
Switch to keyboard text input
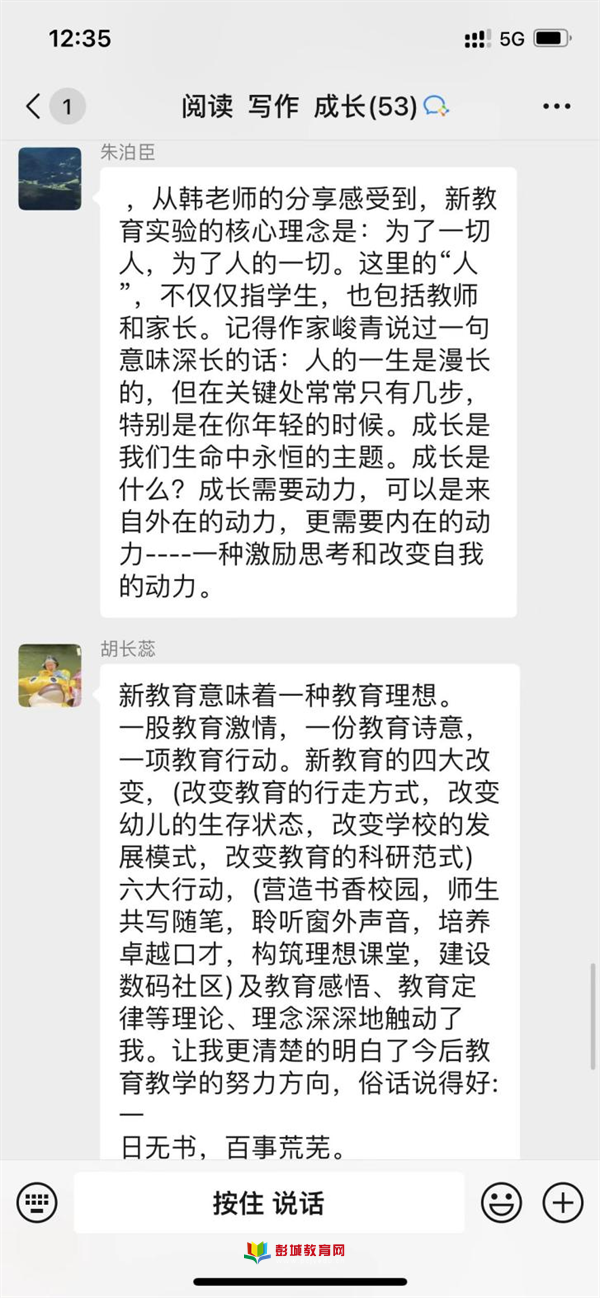coord(37,1202)
